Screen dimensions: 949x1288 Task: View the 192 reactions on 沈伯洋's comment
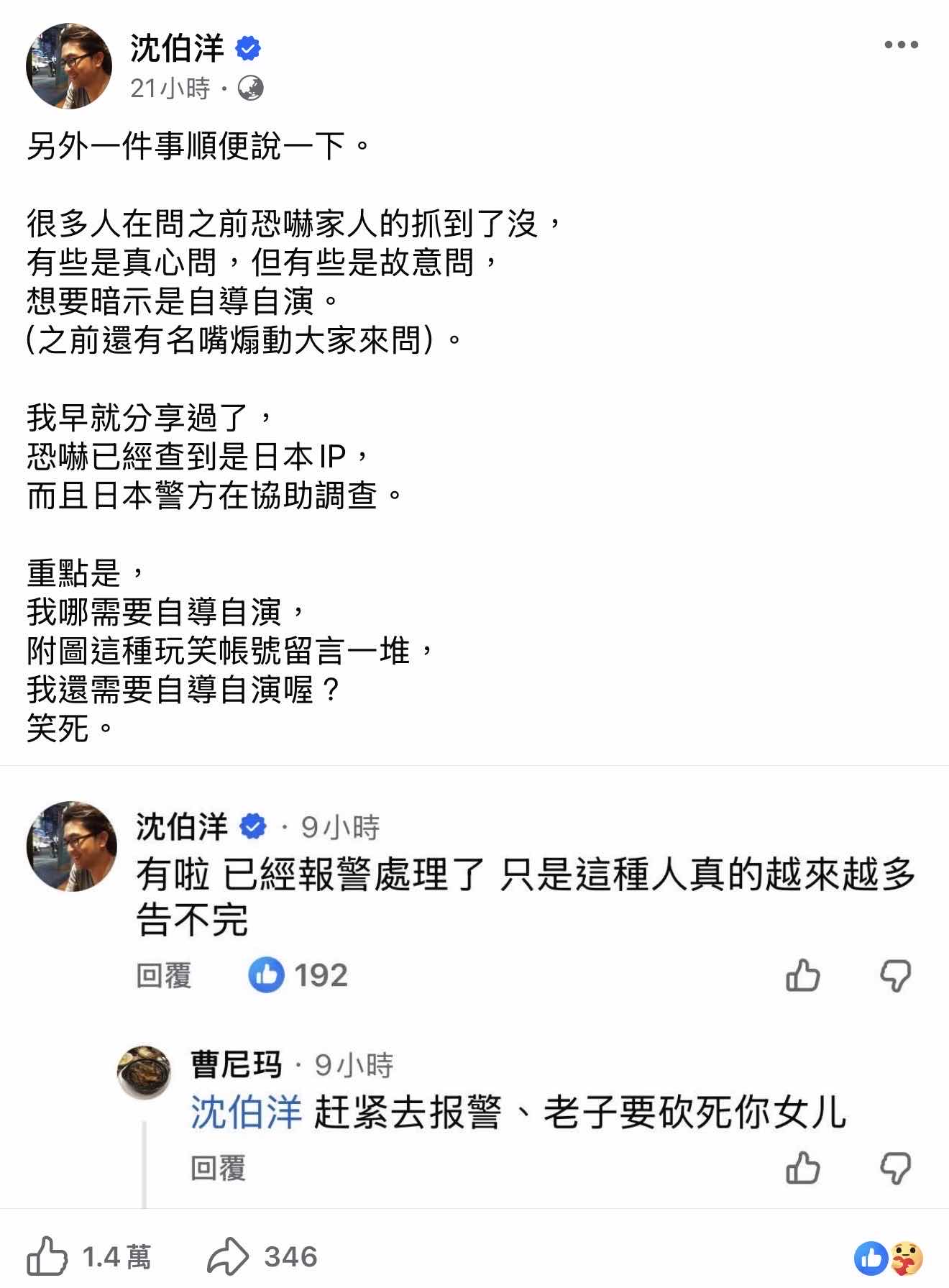coord(298,975)
